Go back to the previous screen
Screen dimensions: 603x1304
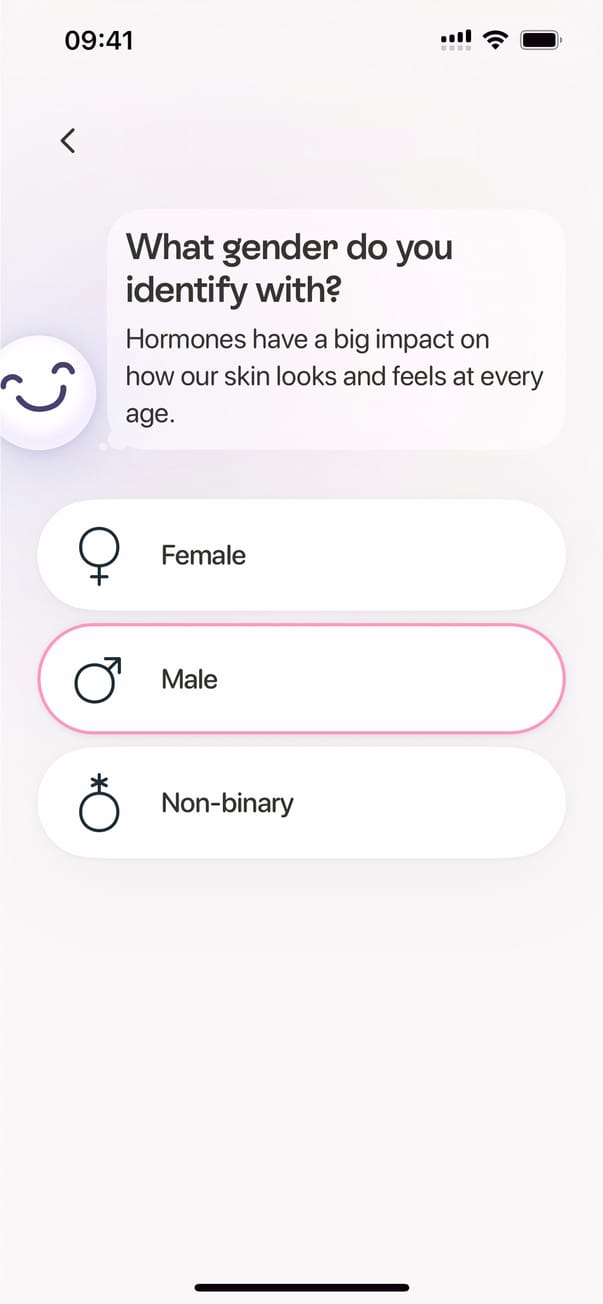tap(68, 141)
